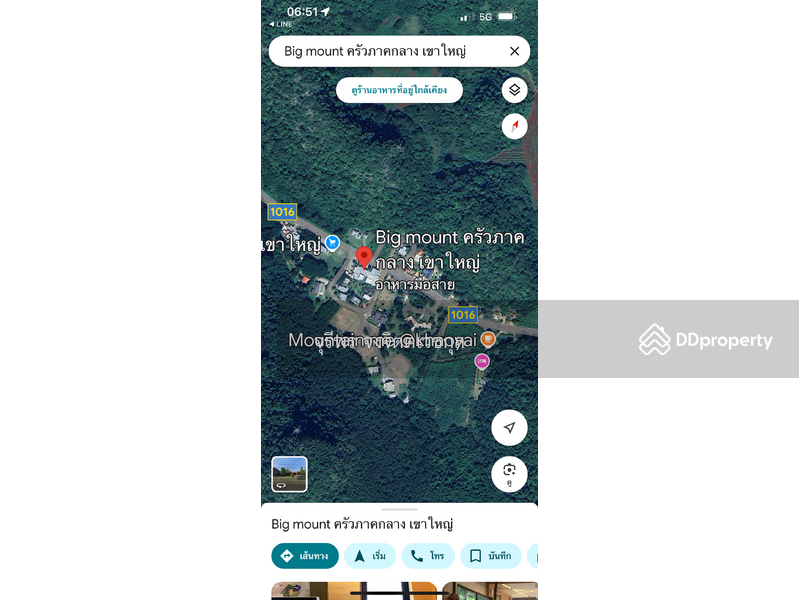Viewport: 800px width, 600px height.
Task: Get directions with เส้นทาง button
Action: (x=304, y=556)
